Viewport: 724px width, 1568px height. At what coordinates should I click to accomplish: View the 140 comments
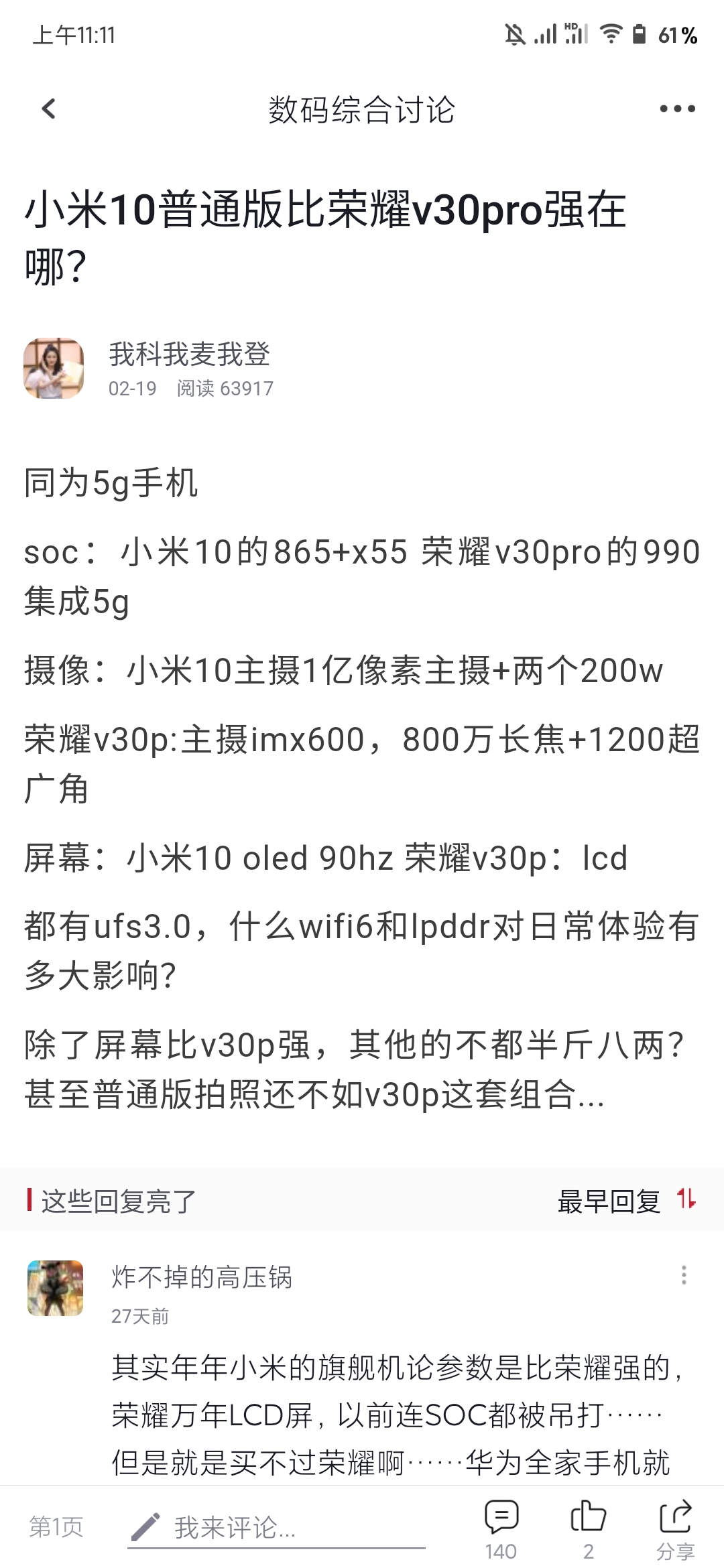[501, 1529]
